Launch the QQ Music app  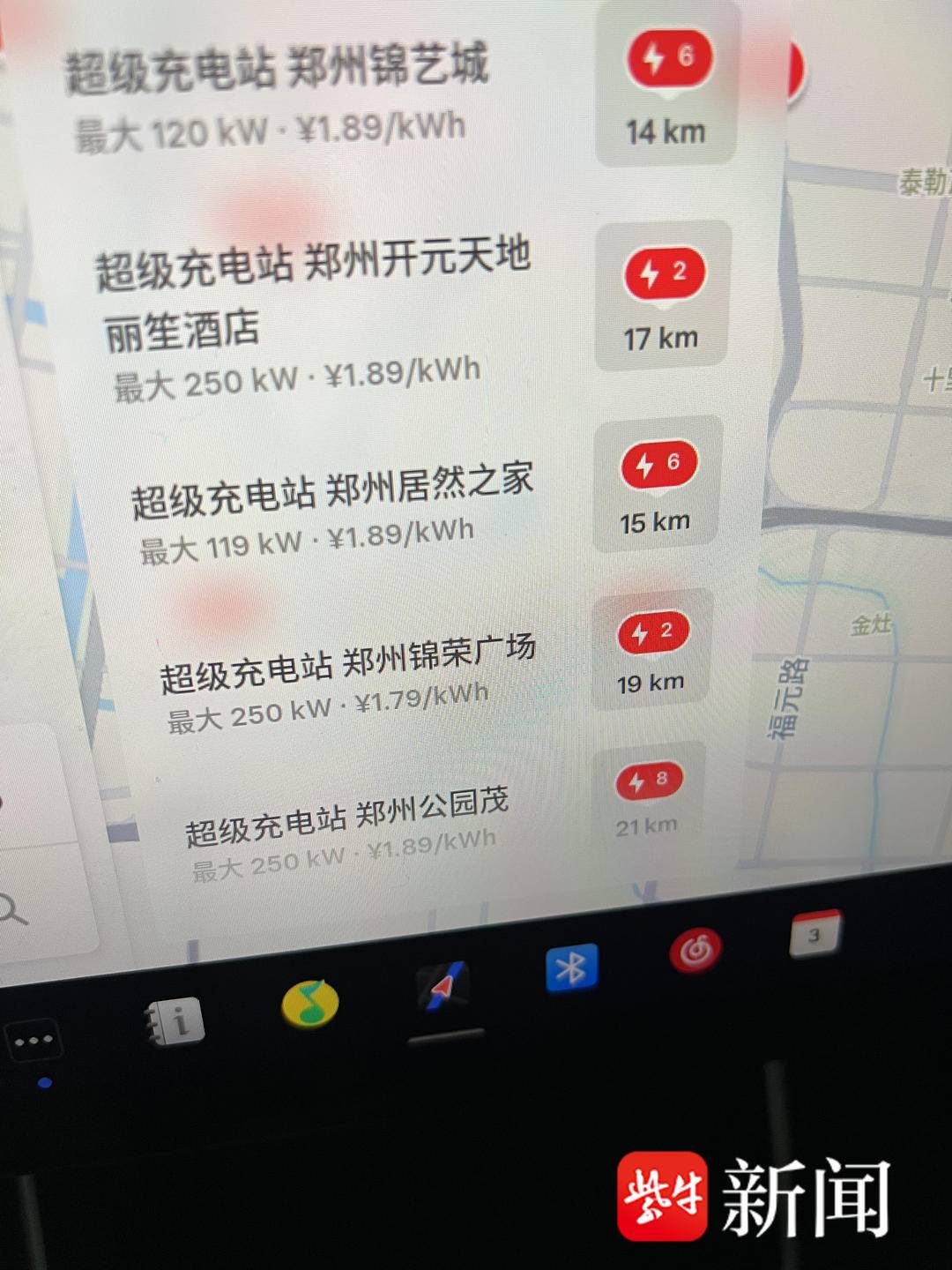(x=310, y=1003)
